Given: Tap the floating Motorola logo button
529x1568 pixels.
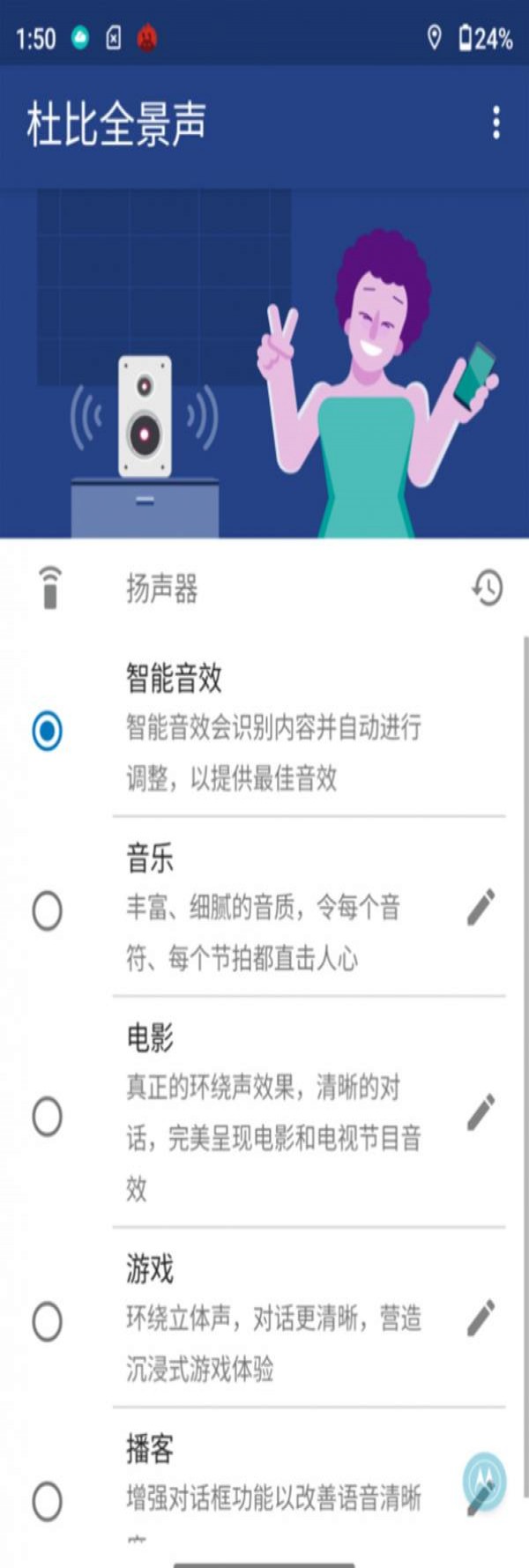Looking at the screenshot, I should tap(485, 1483).
